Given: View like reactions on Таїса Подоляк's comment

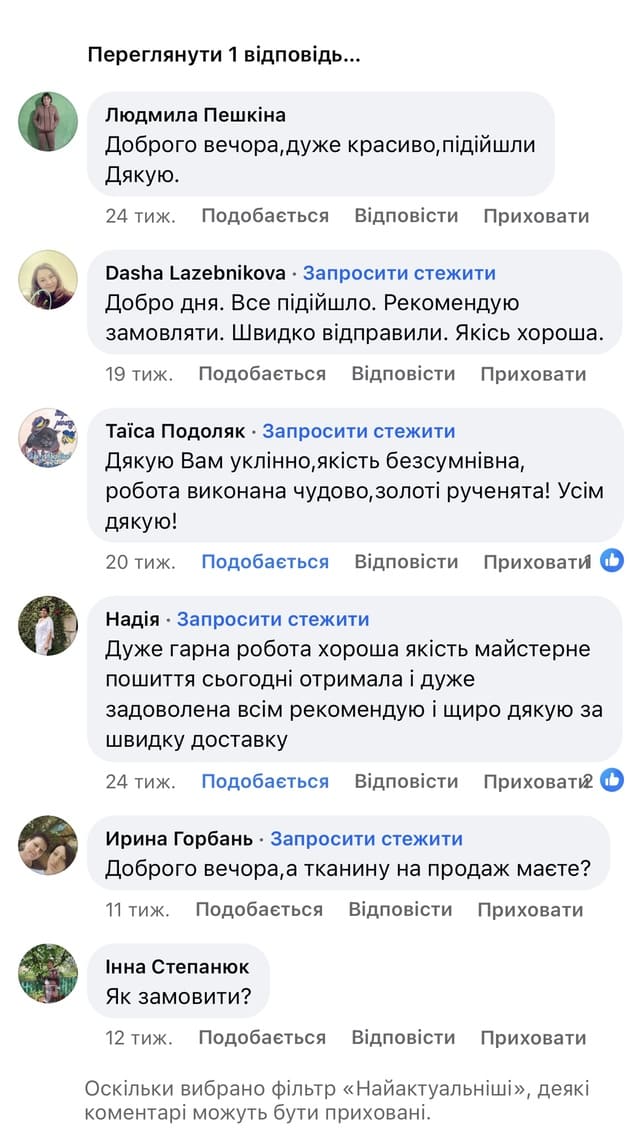Looking at the screenshot, I should [x=610, y=561].
